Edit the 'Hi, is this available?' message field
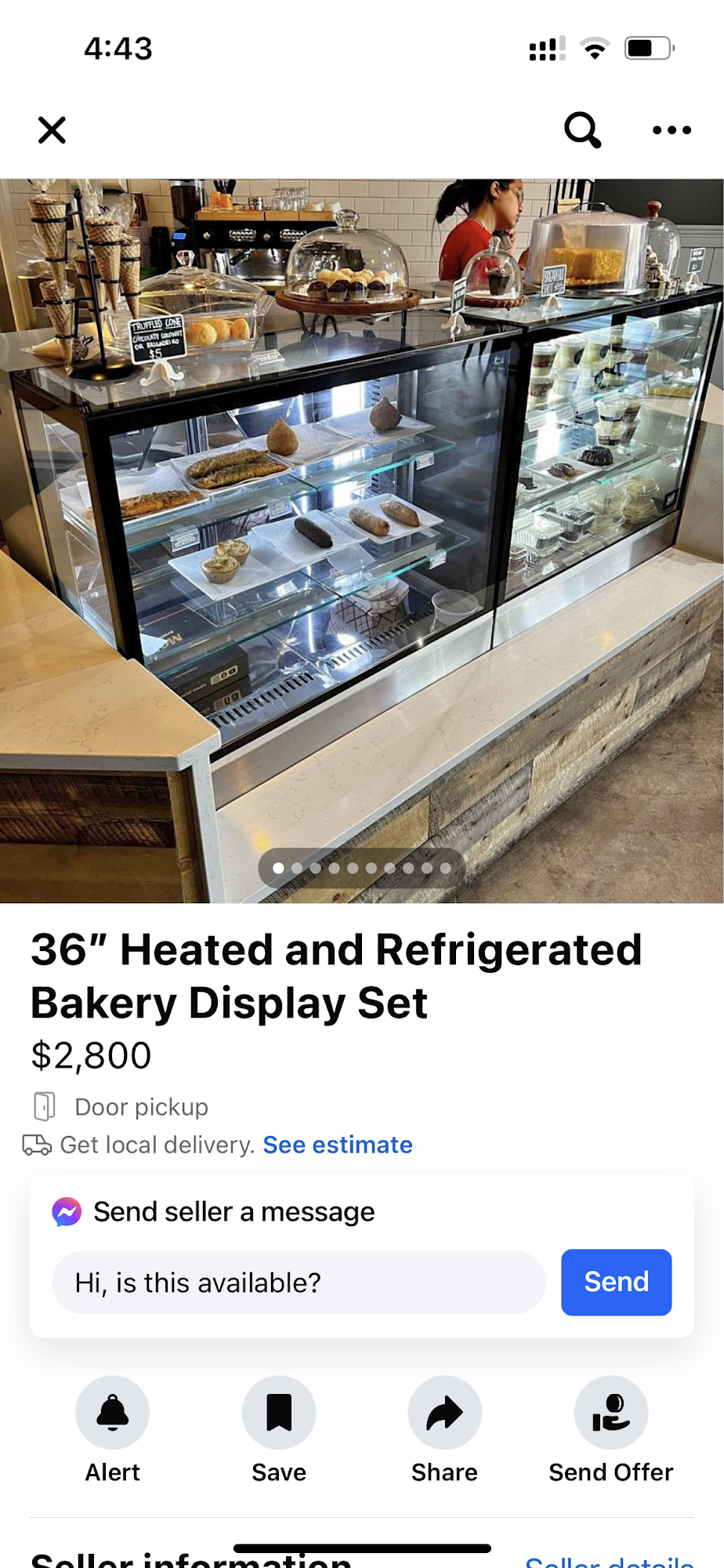The image size is (724, 1568). [x=299, y=1283]
